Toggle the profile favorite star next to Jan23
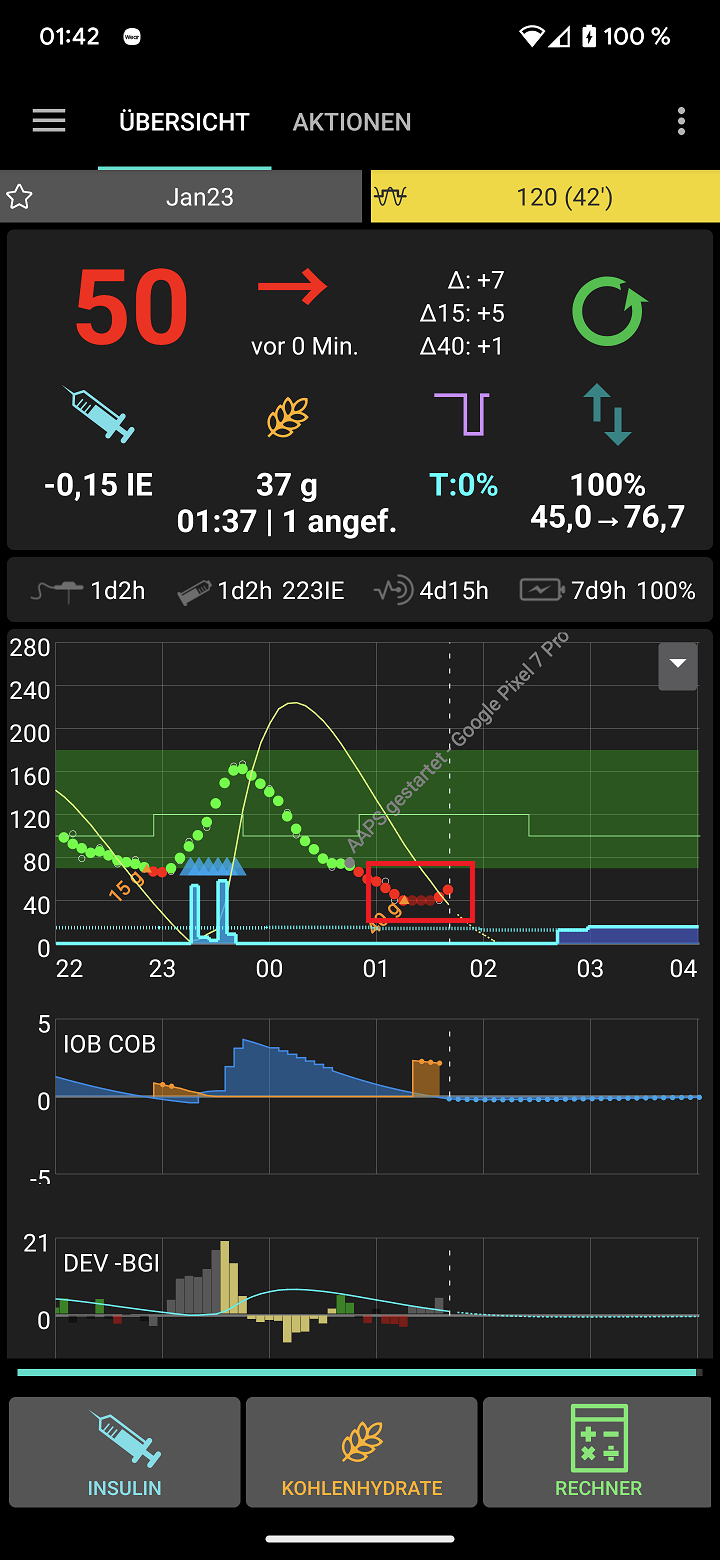This screenshot has height=1560, width=720. pos(19,196)
